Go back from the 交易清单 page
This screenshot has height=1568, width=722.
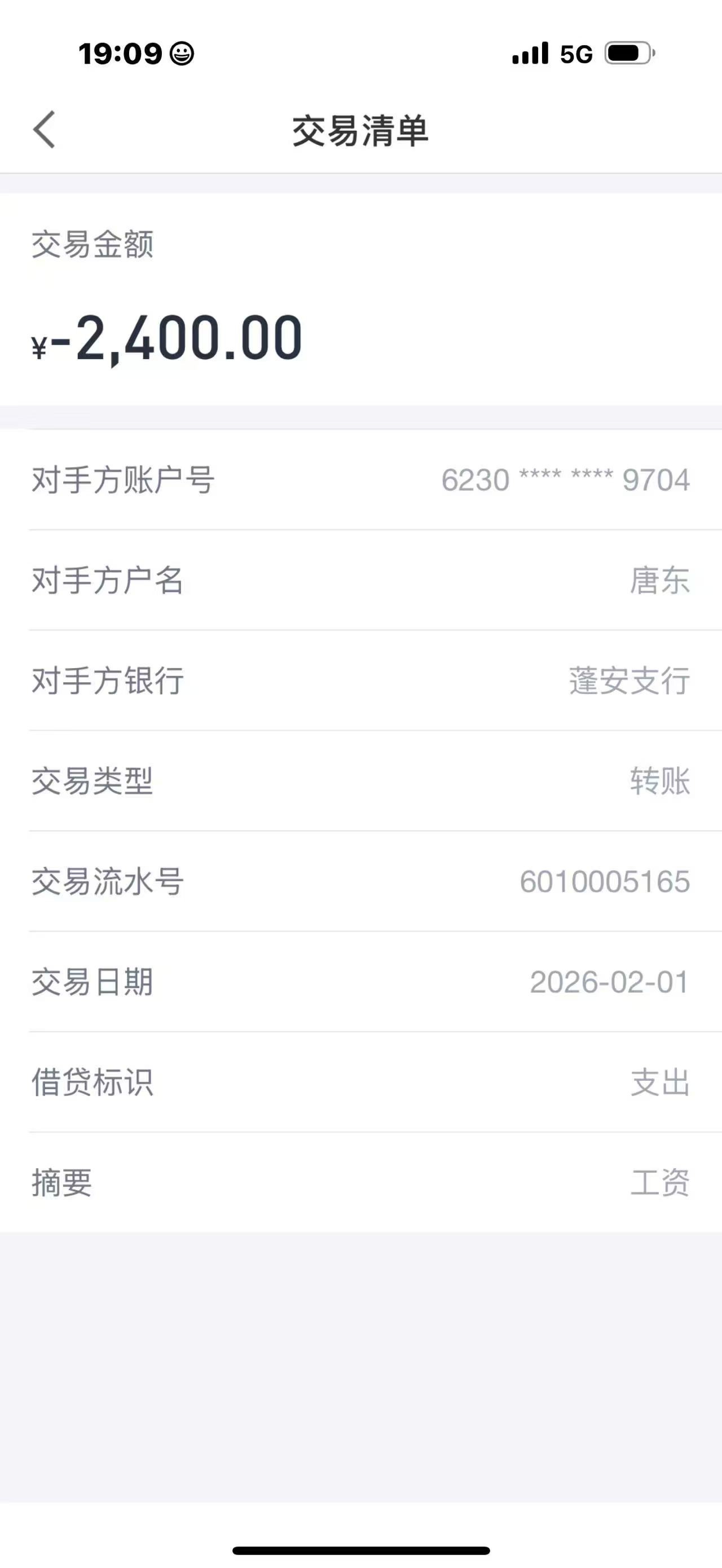pos(45,129)
